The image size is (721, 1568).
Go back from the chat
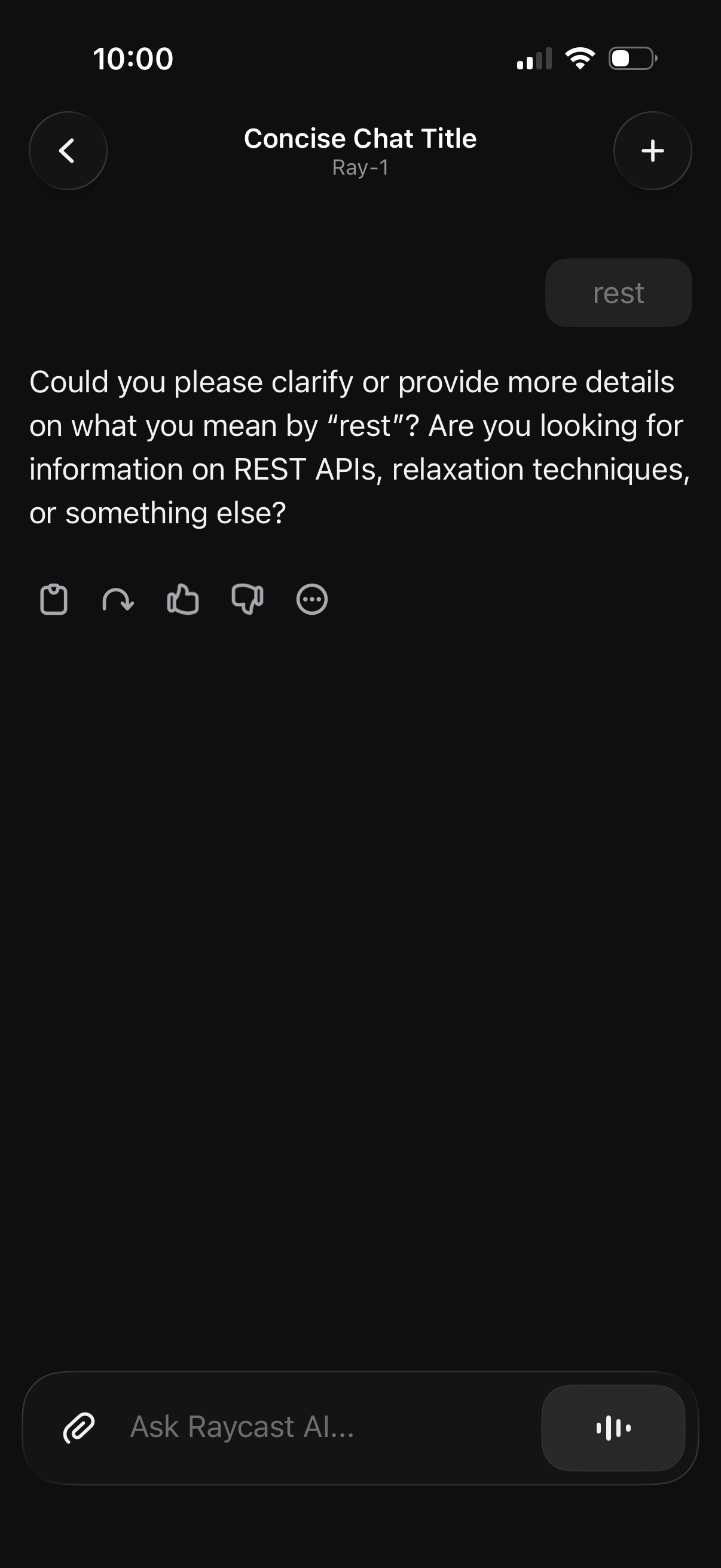(x=68, y=150)
